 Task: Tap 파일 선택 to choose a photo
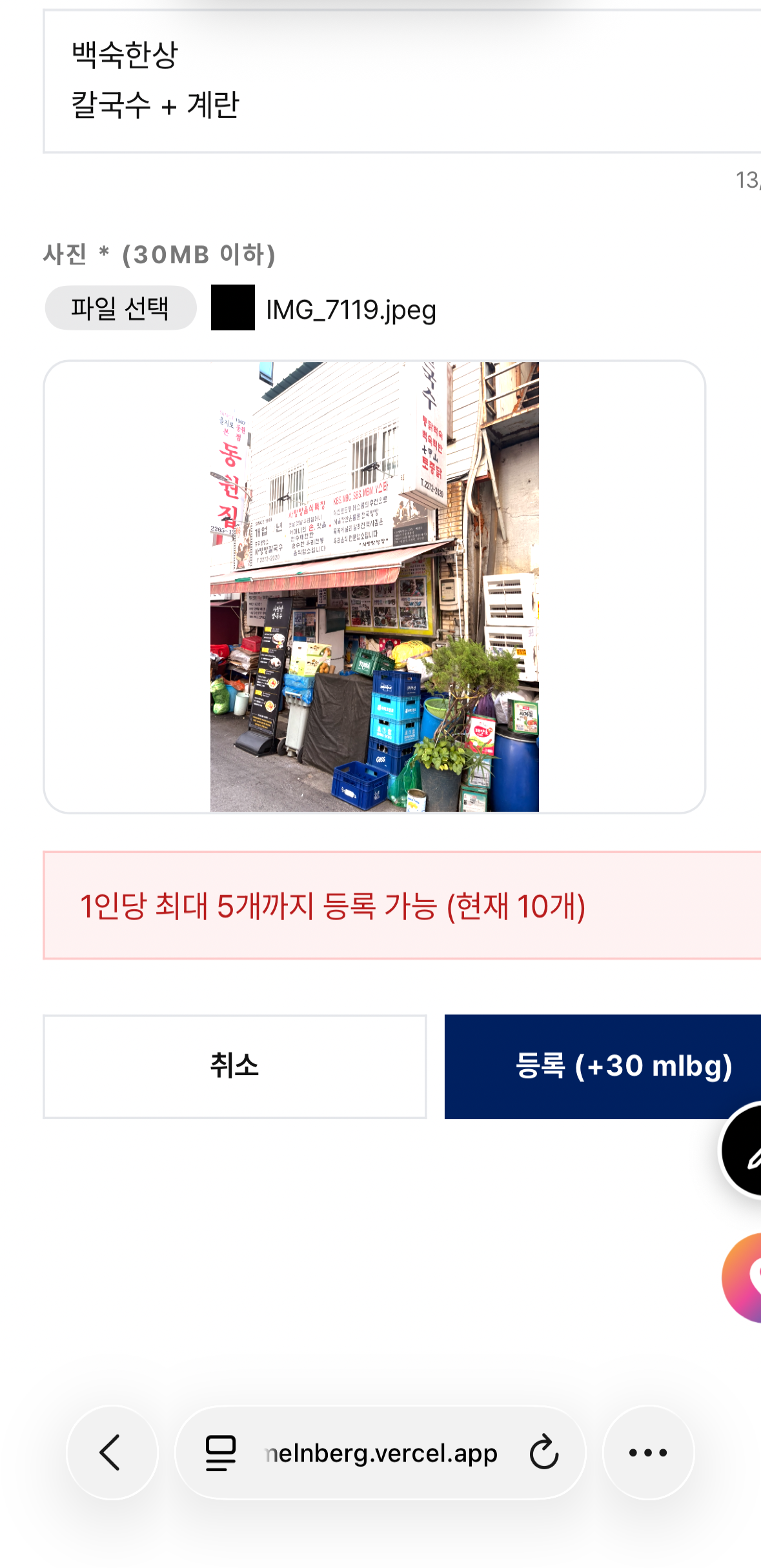(121, 308)
